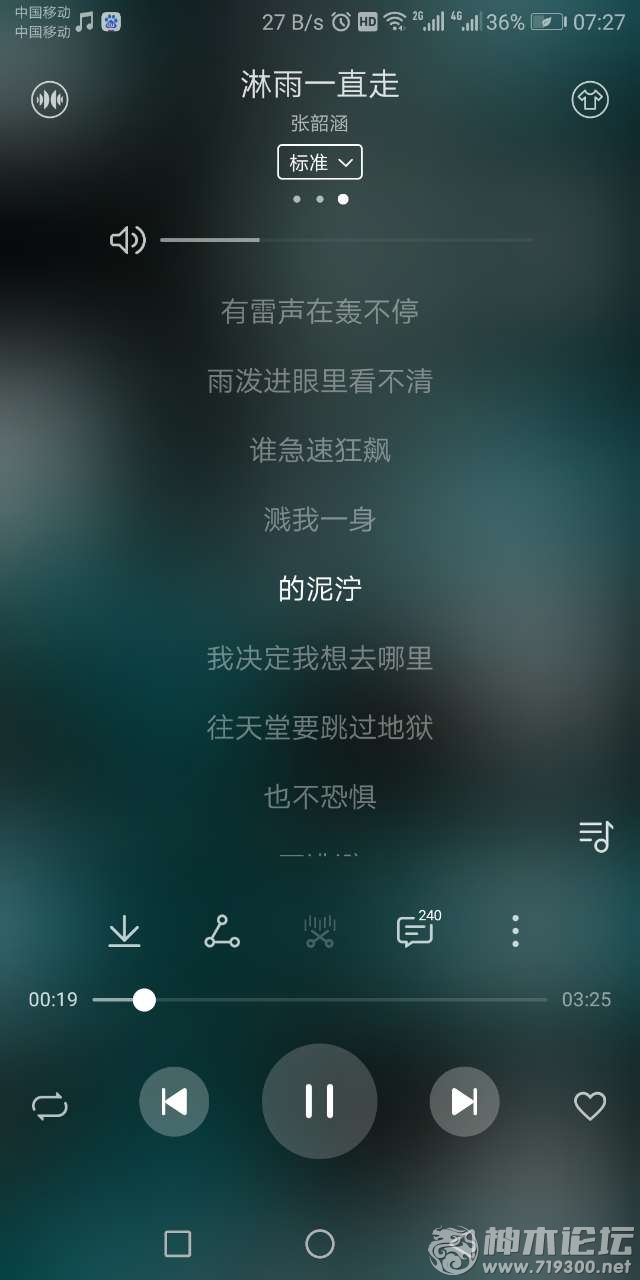Screen dimensions: 640x1280
Task: Open the player skin shirt icon
Action: [590, 99]
